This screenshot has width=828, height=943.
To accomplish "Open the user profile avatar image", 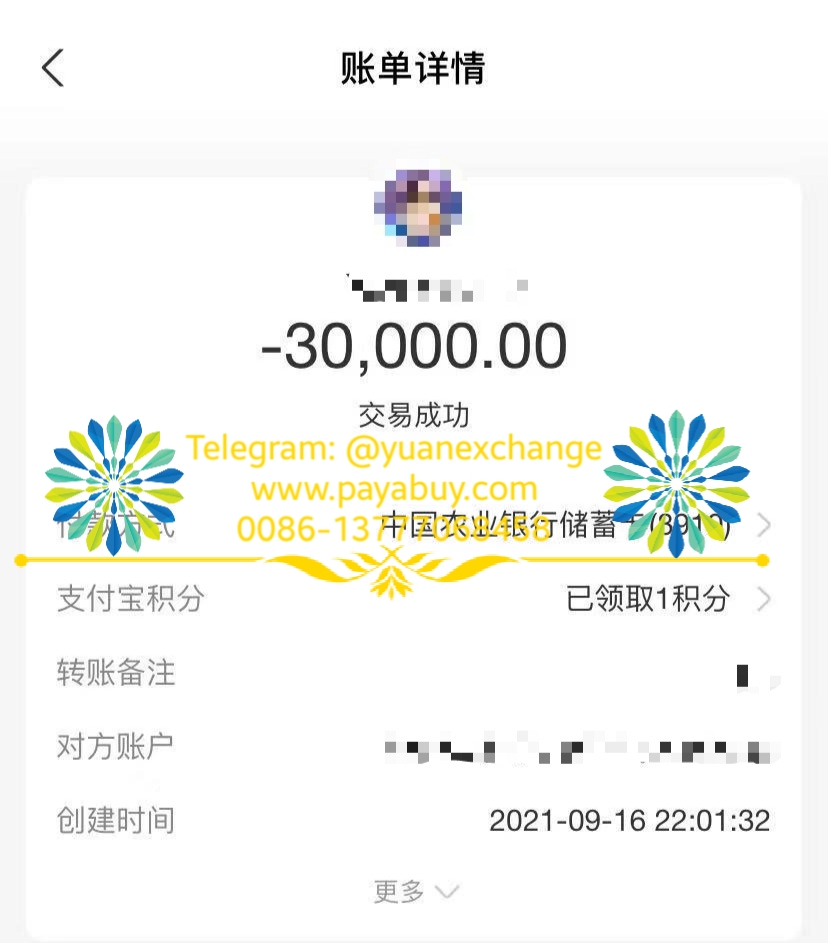I will 417,205.
